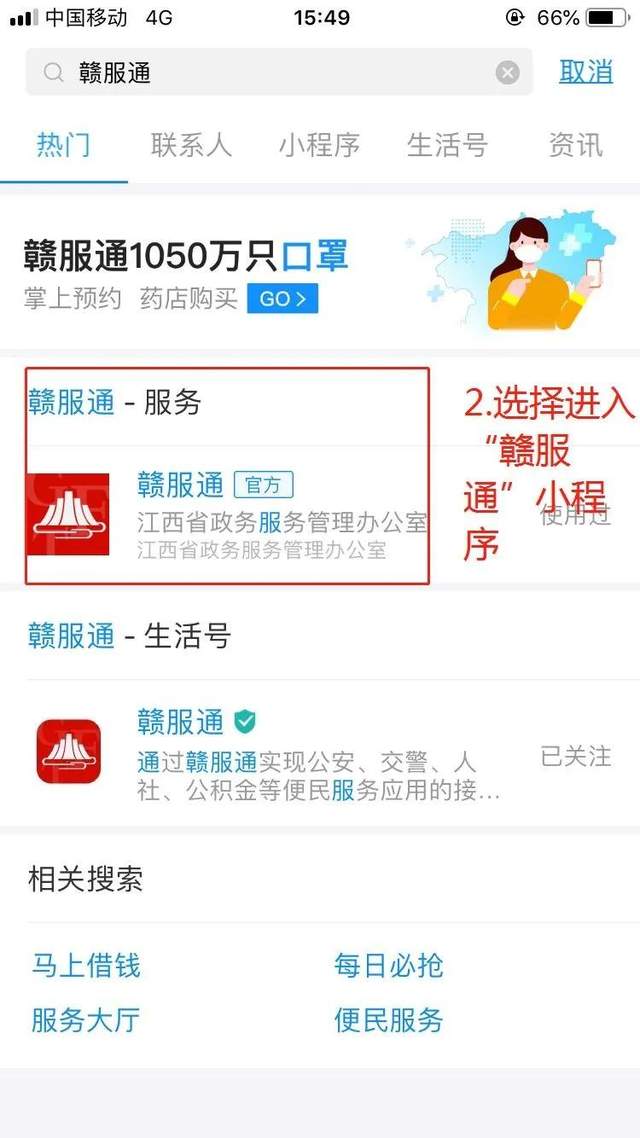This screenshot has height=1138, width=640.
Task: Clear the search text
Action: click(508, 73)
